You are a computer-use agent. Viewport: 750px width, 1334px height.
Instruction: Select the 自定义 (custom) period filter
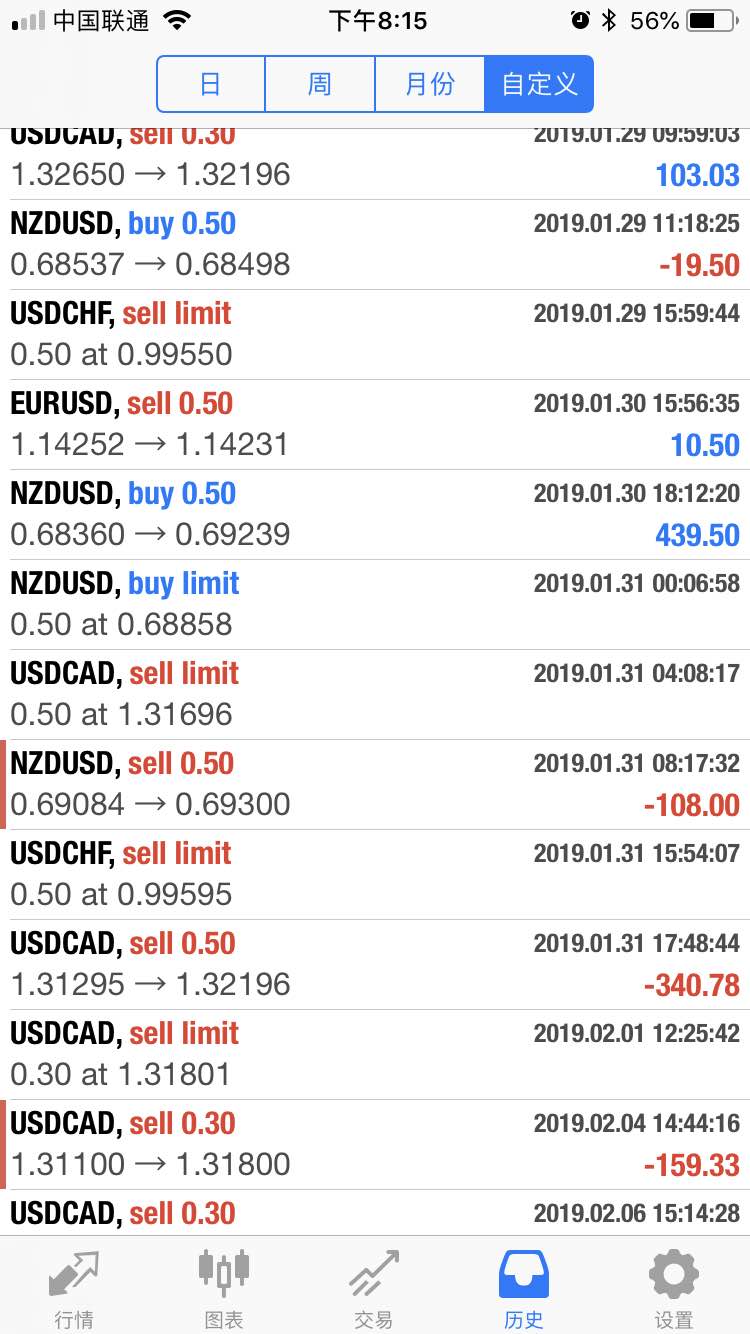(539, 84)
